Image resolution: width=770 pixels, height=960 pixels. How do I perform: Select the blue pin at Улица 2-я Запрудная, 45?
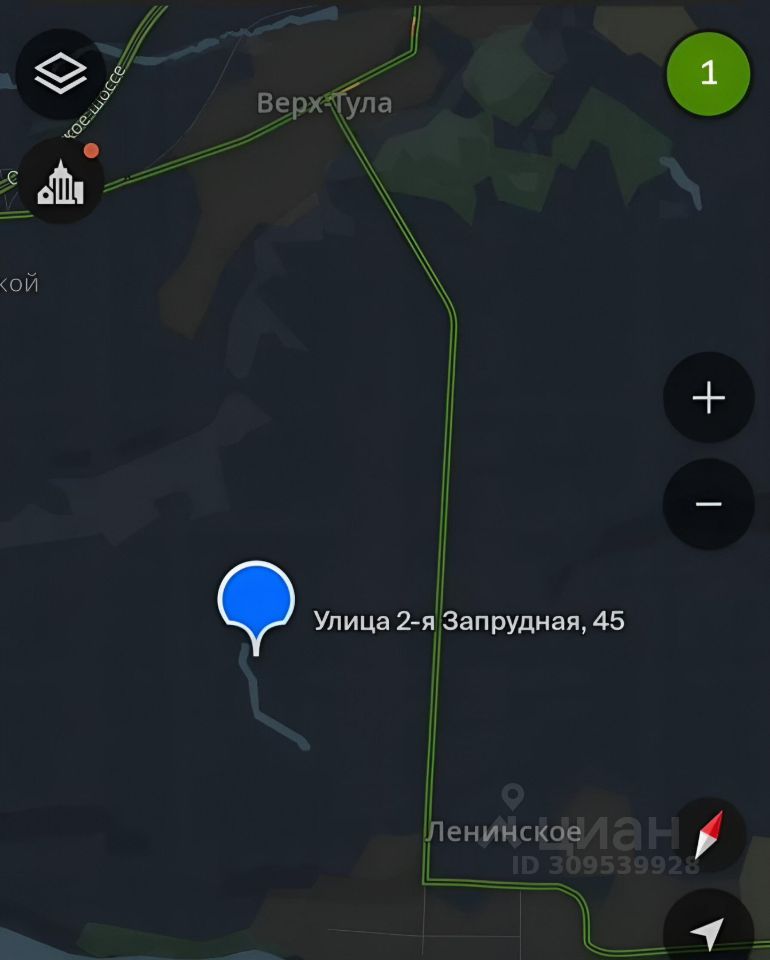256,602
